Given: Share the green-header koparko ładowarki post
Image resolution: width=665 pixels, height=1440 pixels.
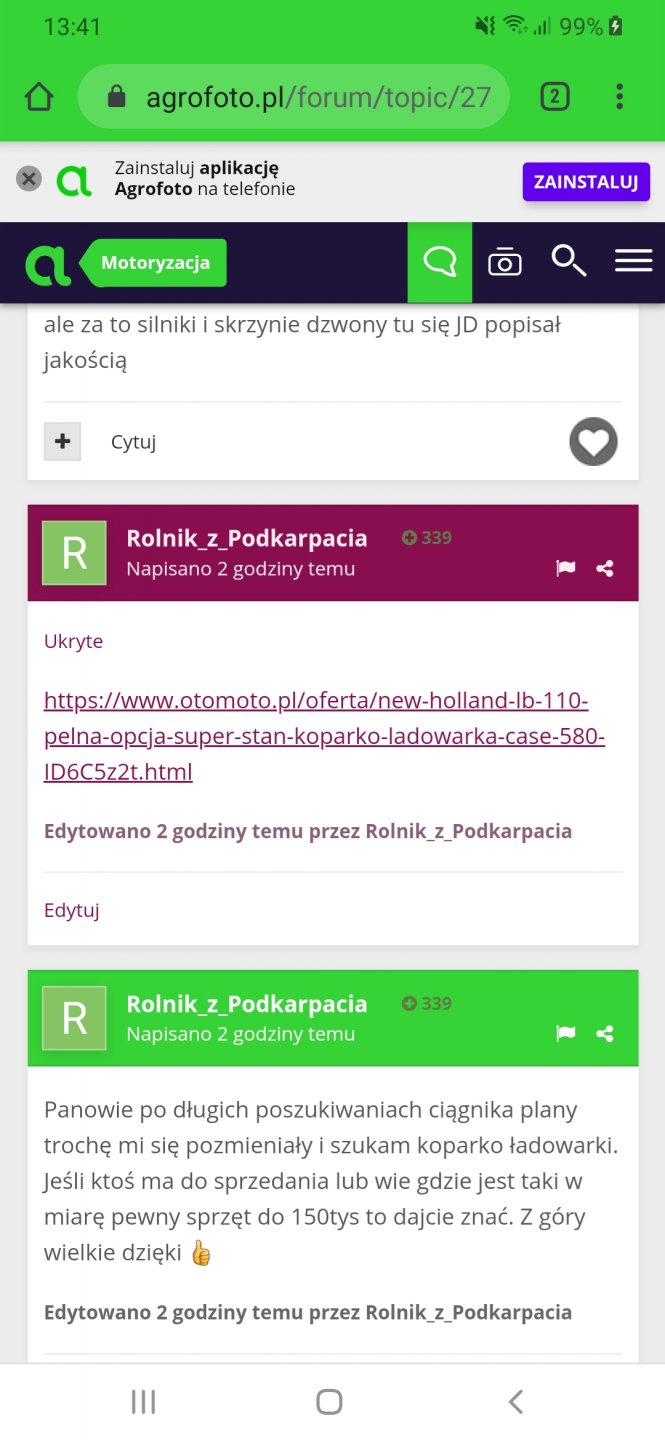Looking at the screenshot, I should point(605,1034).
